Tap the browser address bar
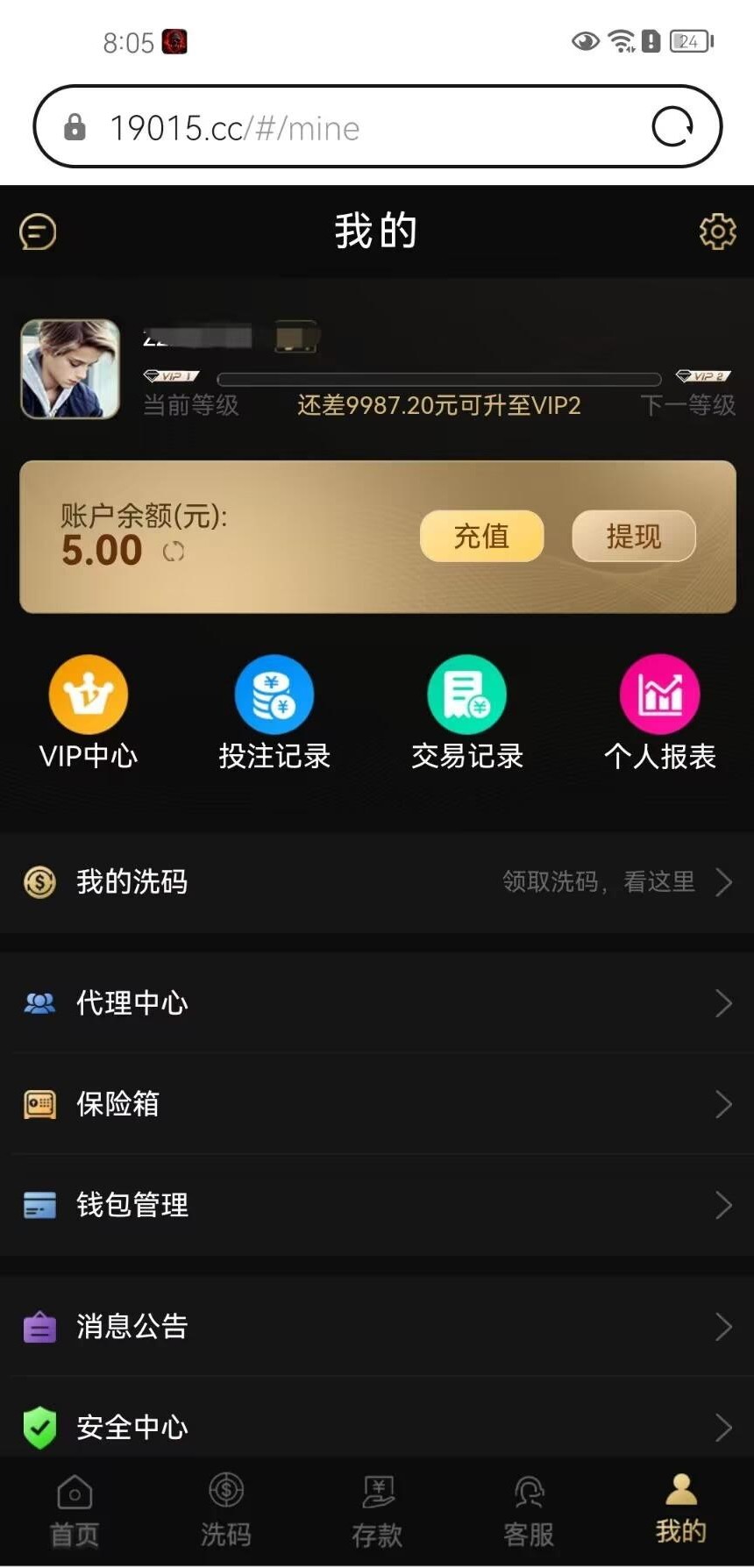The height and width of the screenshot is (1568, 754). 351,128
